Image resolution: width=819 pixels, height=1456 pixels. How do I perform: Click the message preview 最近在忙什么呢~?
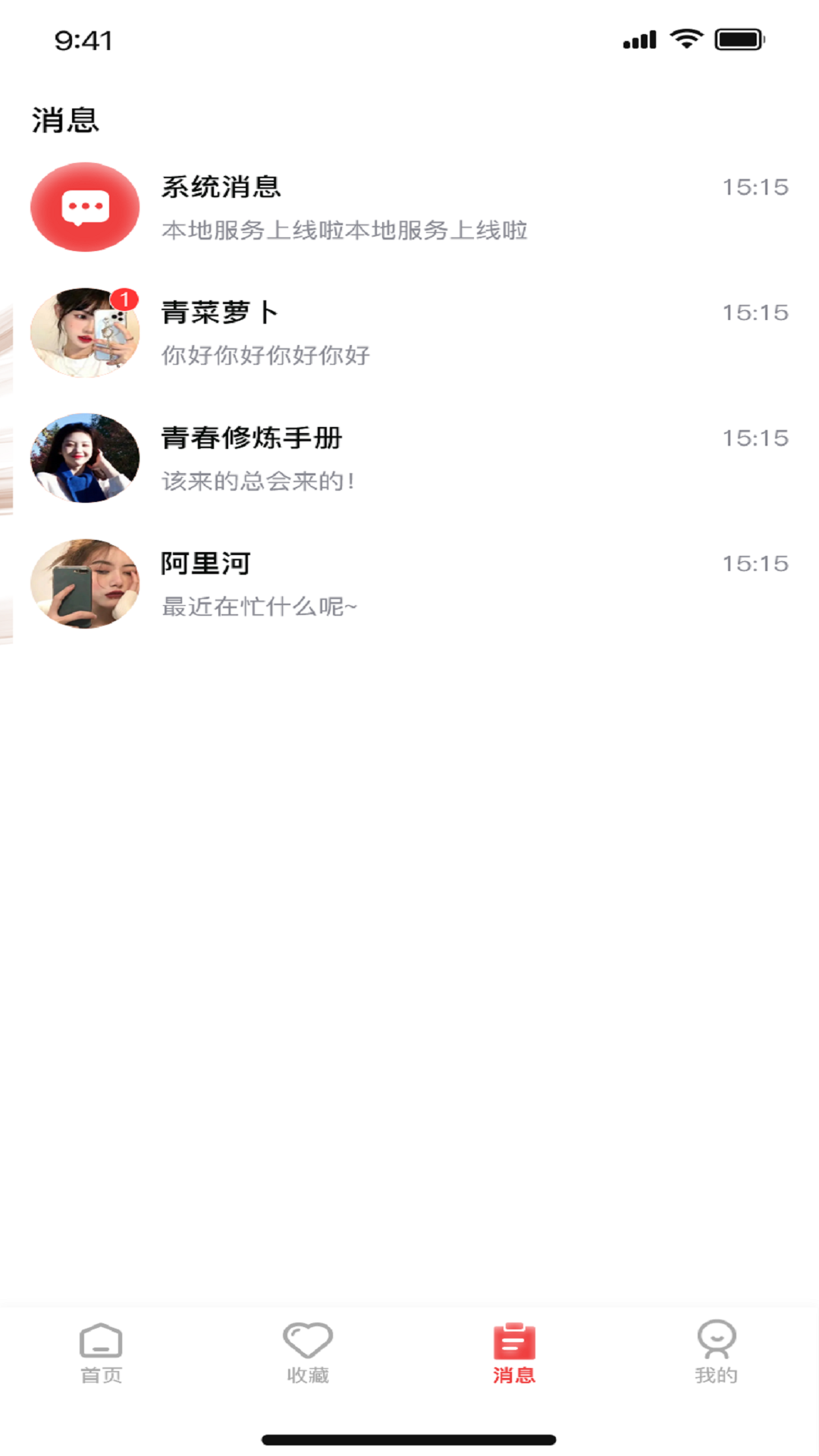point(259,607)
